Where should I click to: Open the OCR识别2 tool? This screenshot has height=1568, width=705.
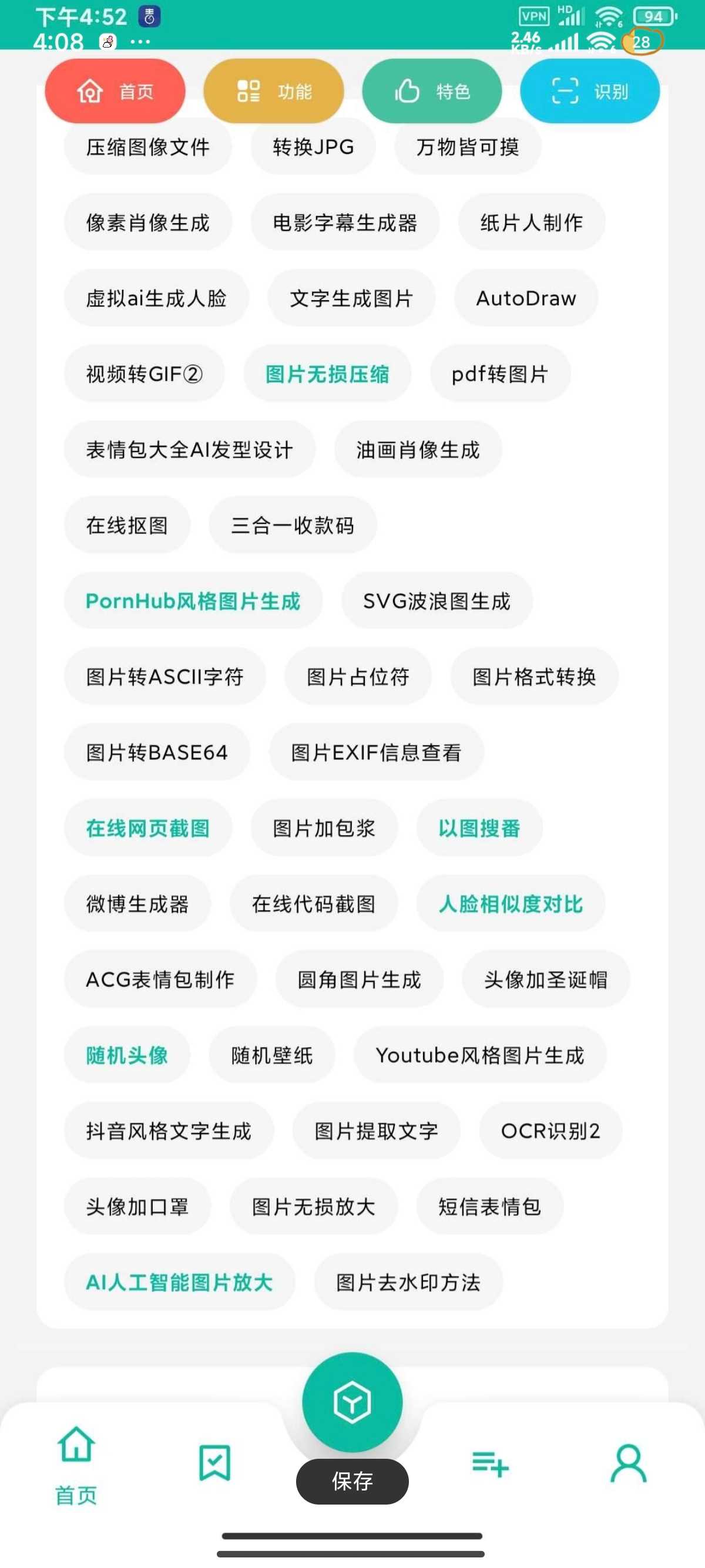click(550, 1131)
